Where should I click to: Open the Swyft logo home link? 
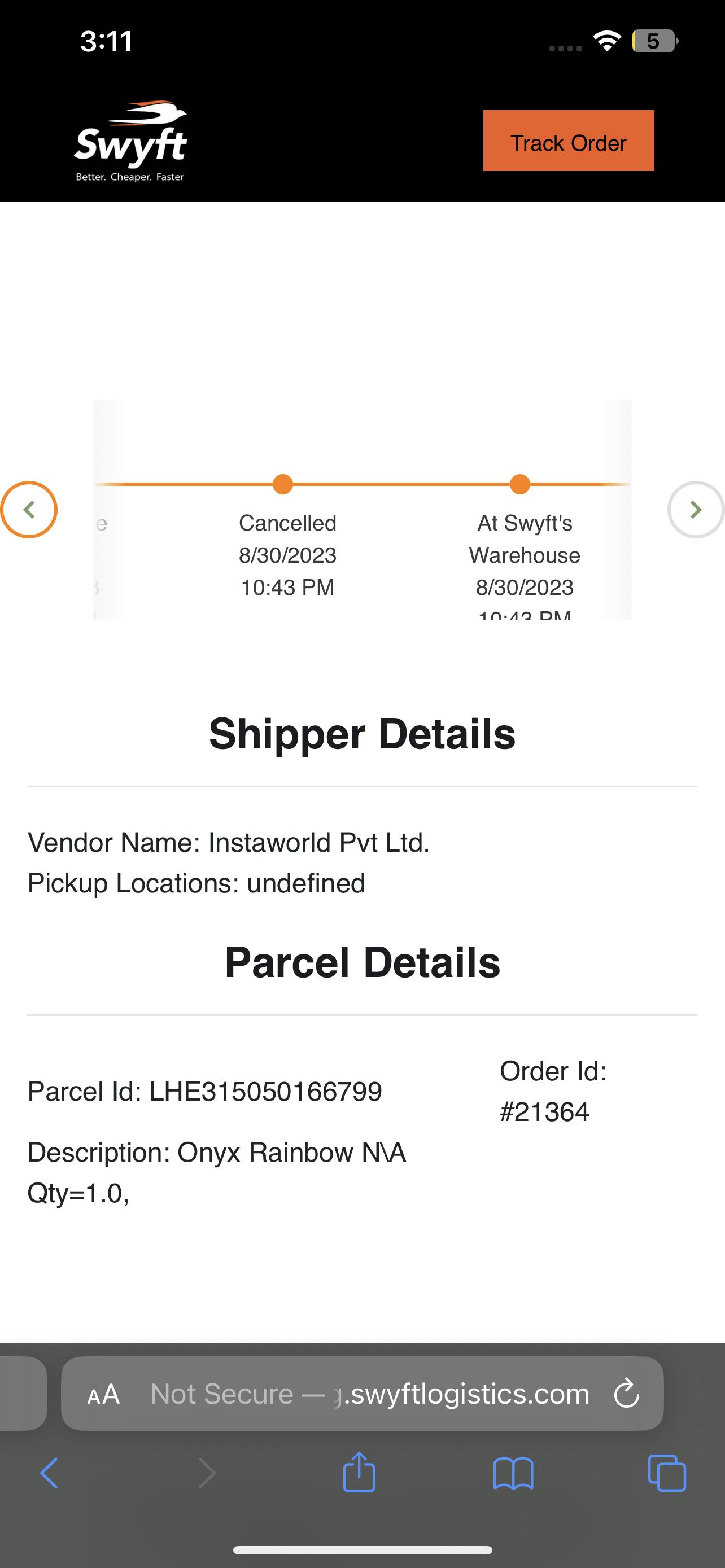click(x=130, y=141)
